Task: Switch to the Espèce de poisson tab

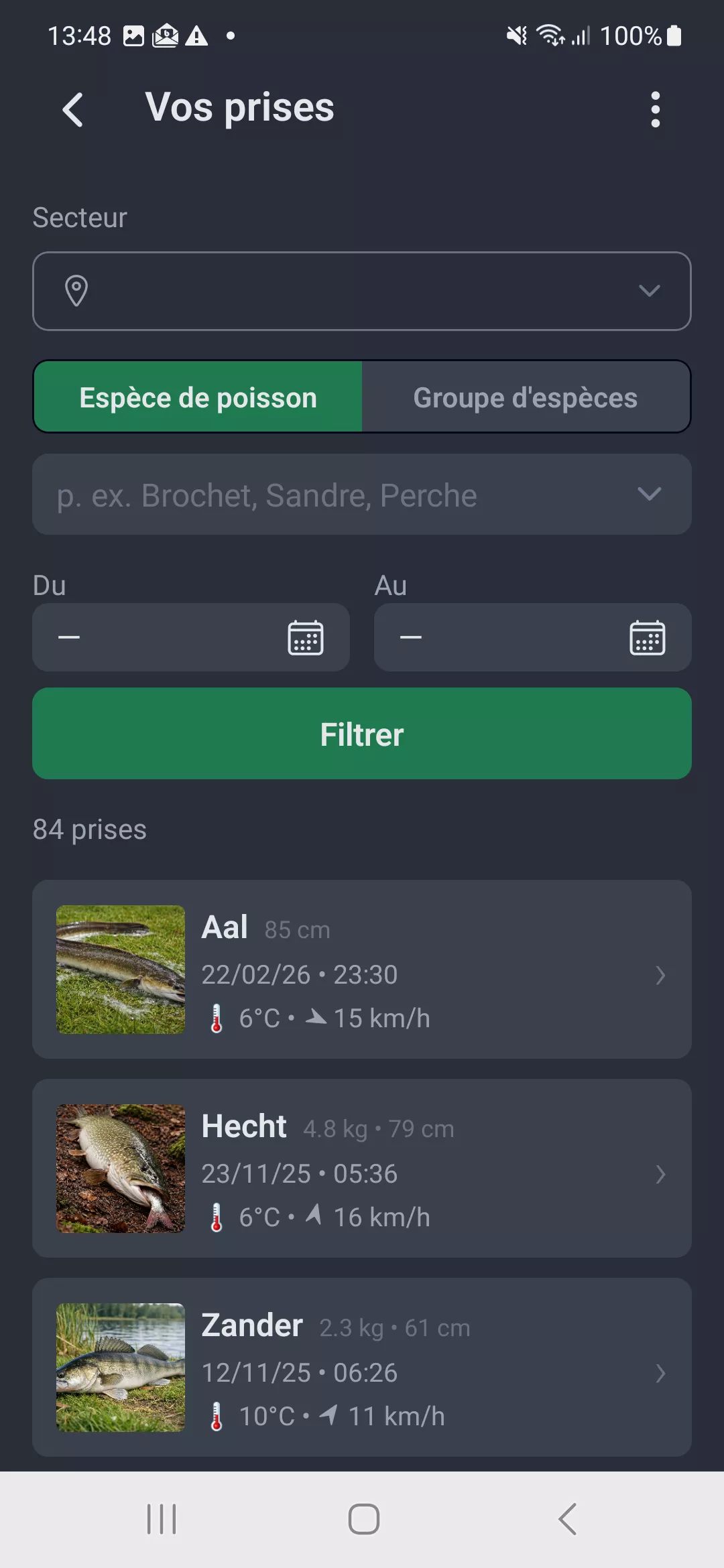Action: [198, 397]
